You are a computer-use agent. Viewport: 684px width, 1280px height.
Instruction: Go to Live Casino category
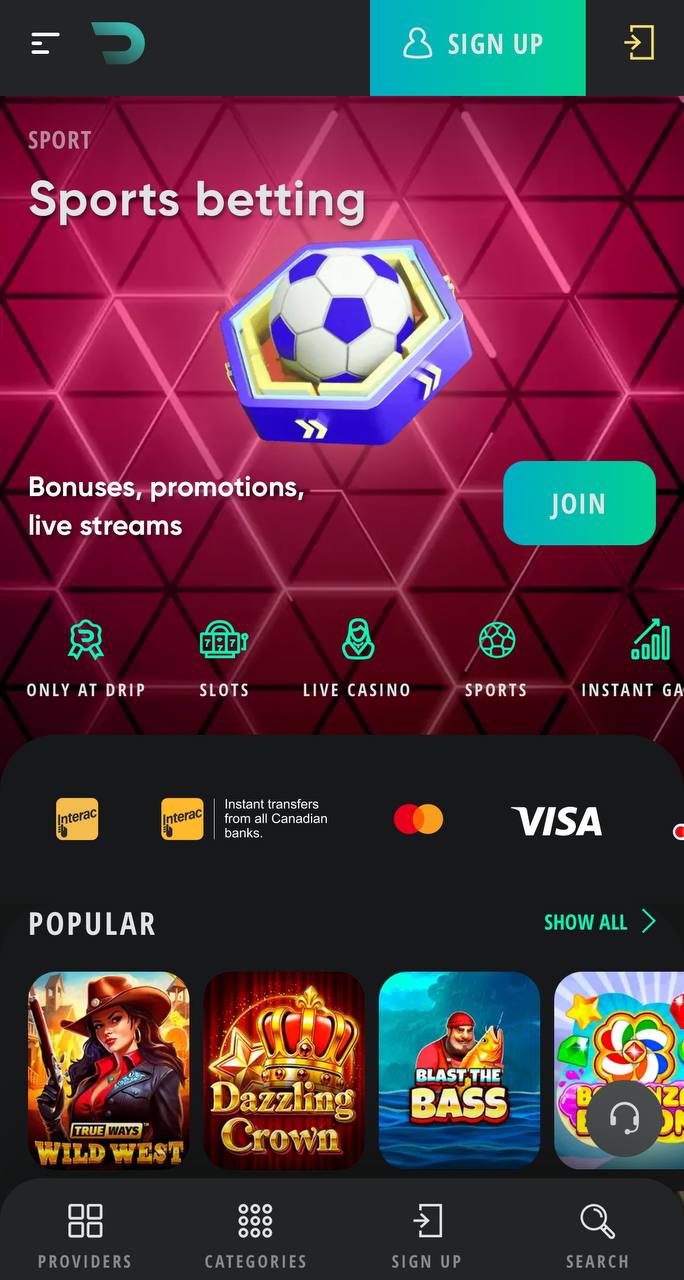[x=357, y=659]
